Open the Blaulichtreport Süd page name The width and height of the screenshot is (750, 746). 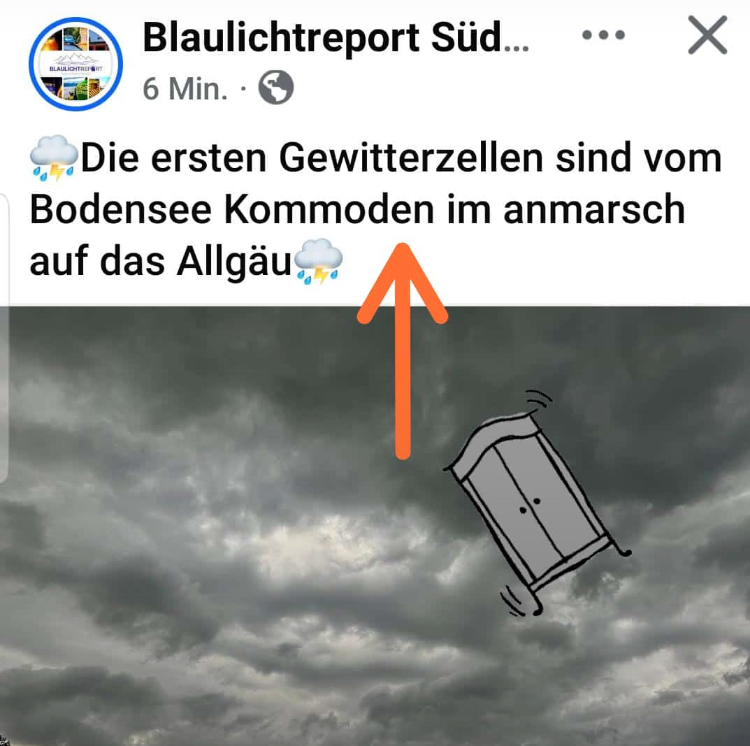(x=336, y=37)
